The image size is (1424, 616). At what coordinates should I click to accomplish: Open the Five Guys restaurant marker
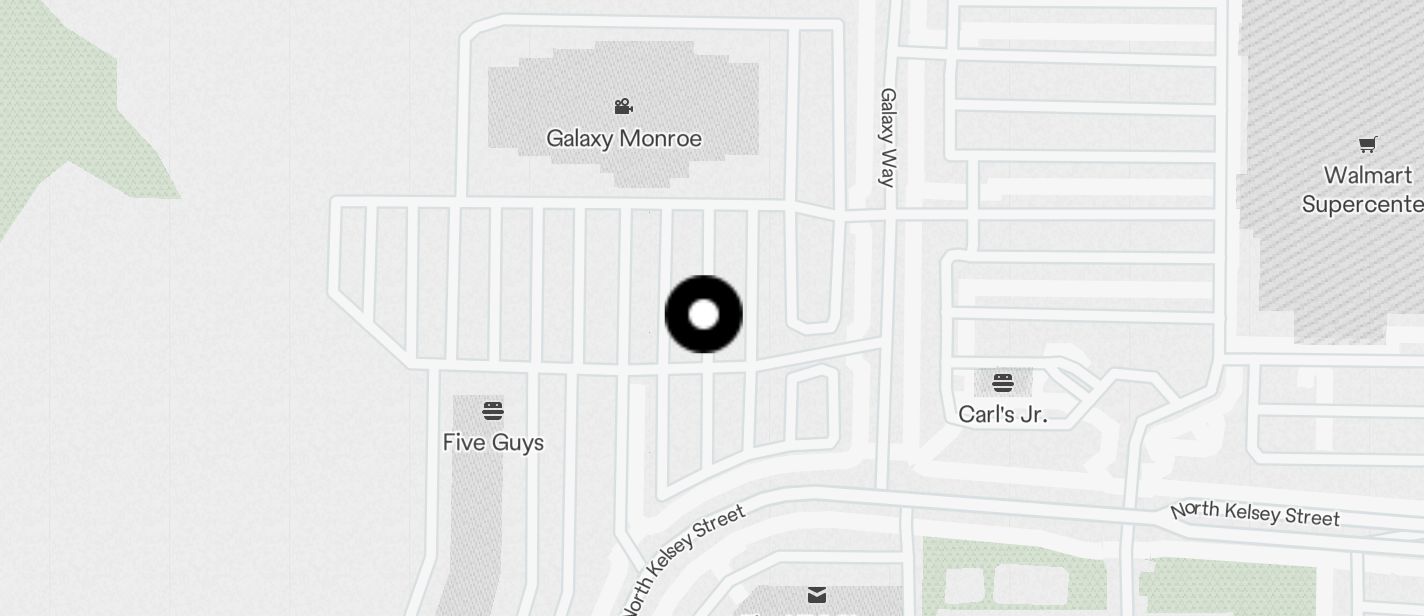(492, 411)
